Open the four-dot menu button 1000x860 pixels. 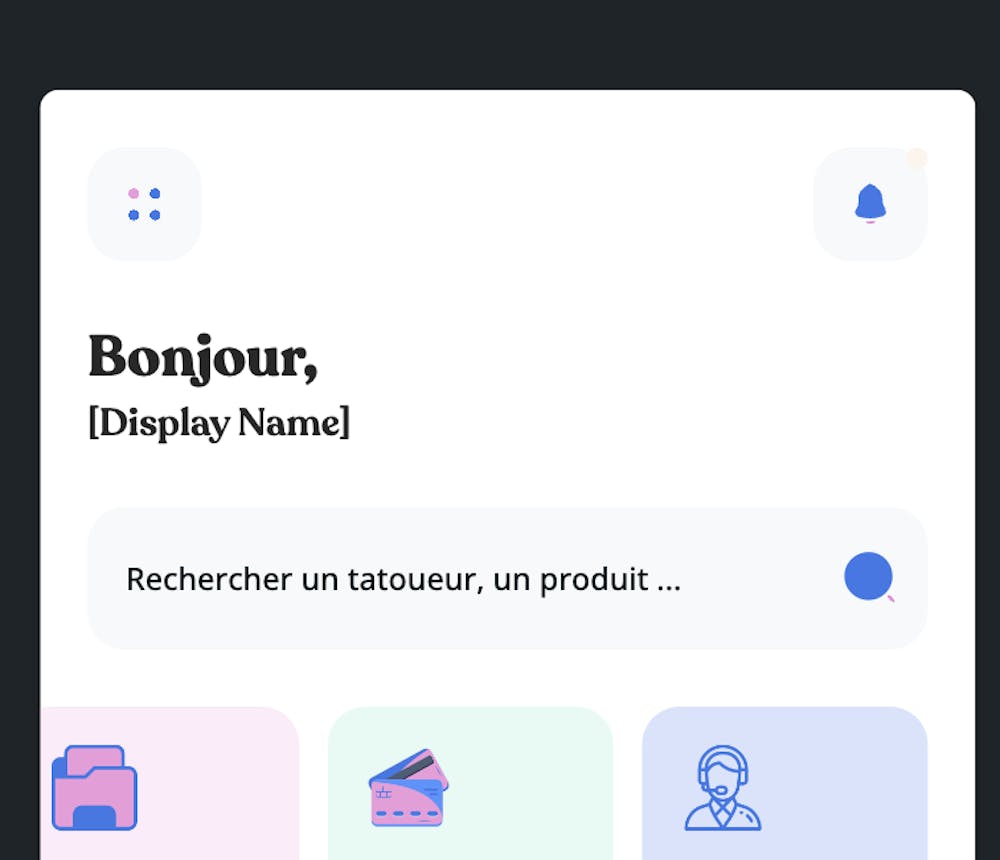[145, 204]
